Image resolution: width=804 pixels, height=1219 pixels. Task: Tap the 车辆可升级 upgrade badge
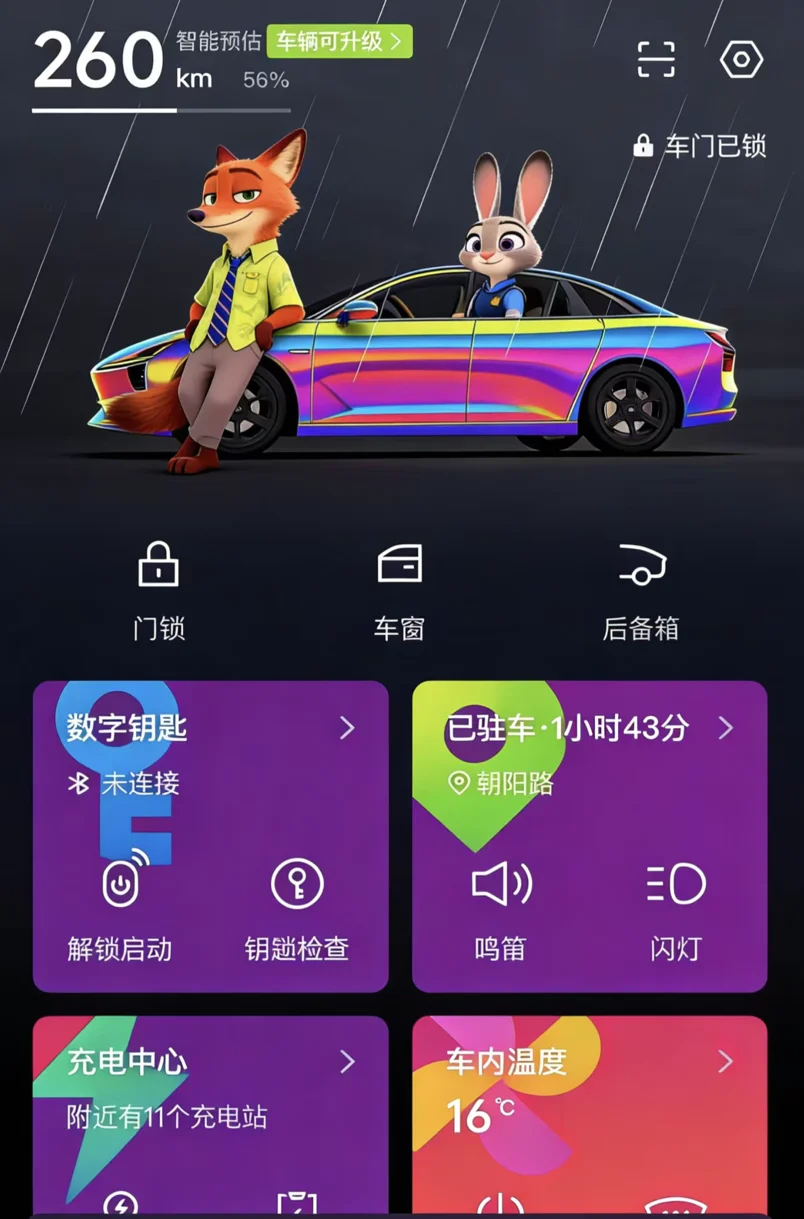(x=339, y=42)
